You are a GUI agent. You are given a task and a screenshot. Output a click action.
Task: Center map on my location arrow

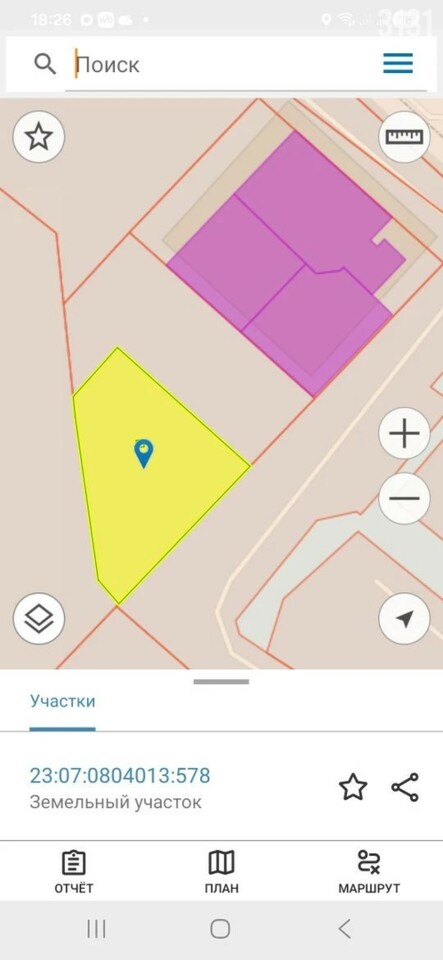(x=404, y=618)
